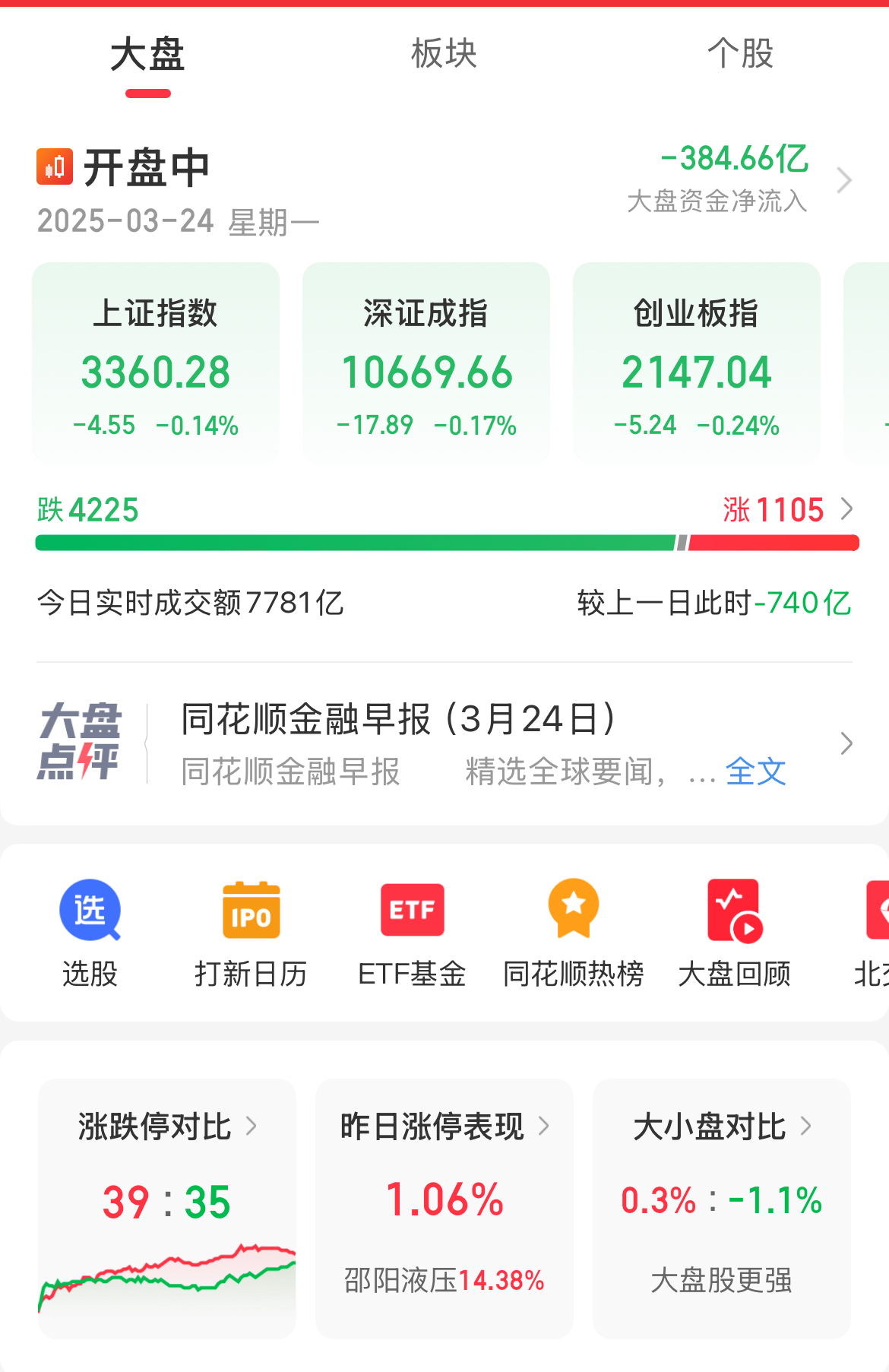Open the 全文 full text link
Screen dimensions: 889x1372
click(x=757, y=771)
